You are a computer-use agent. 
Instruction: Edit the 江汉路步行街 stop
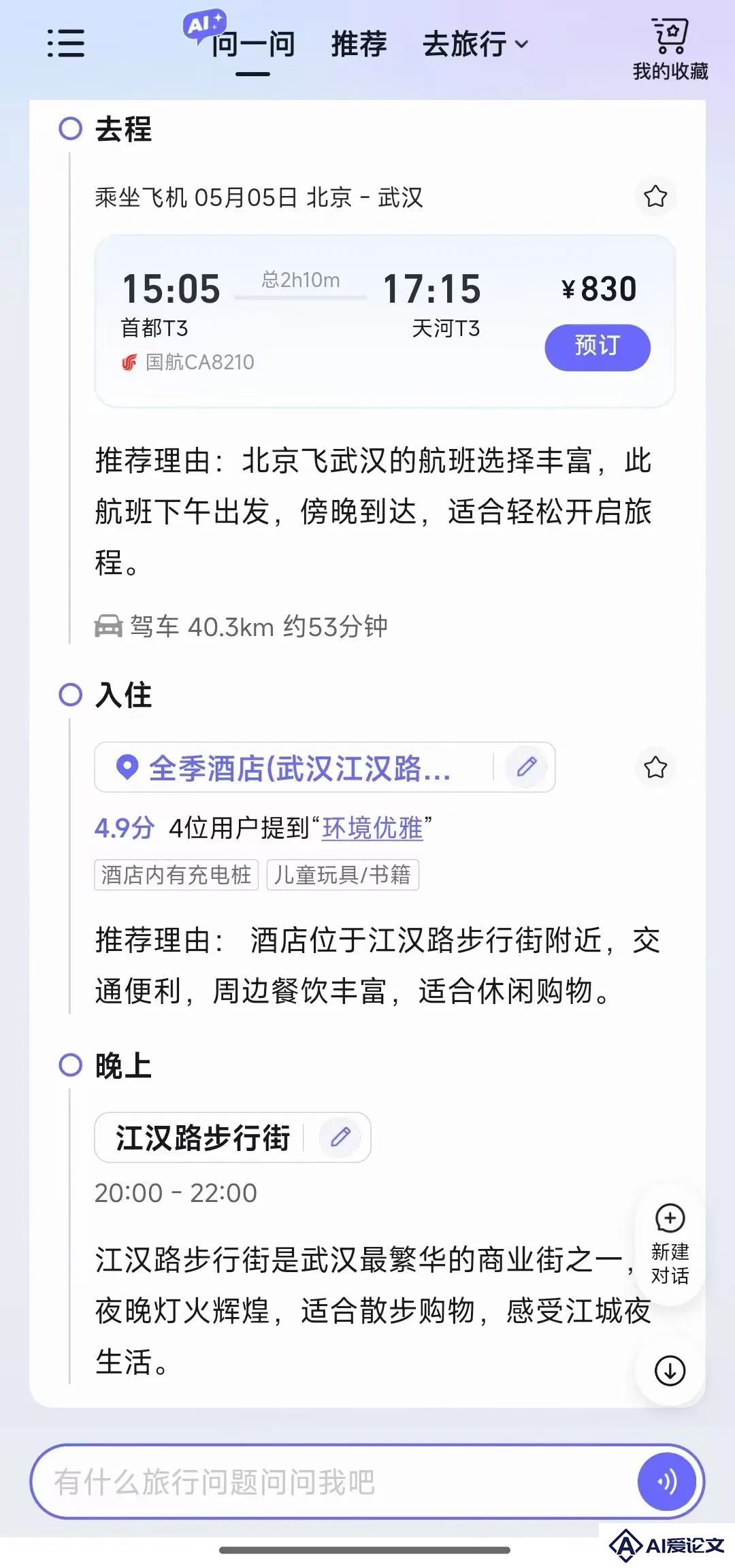tap(340, 1137)
